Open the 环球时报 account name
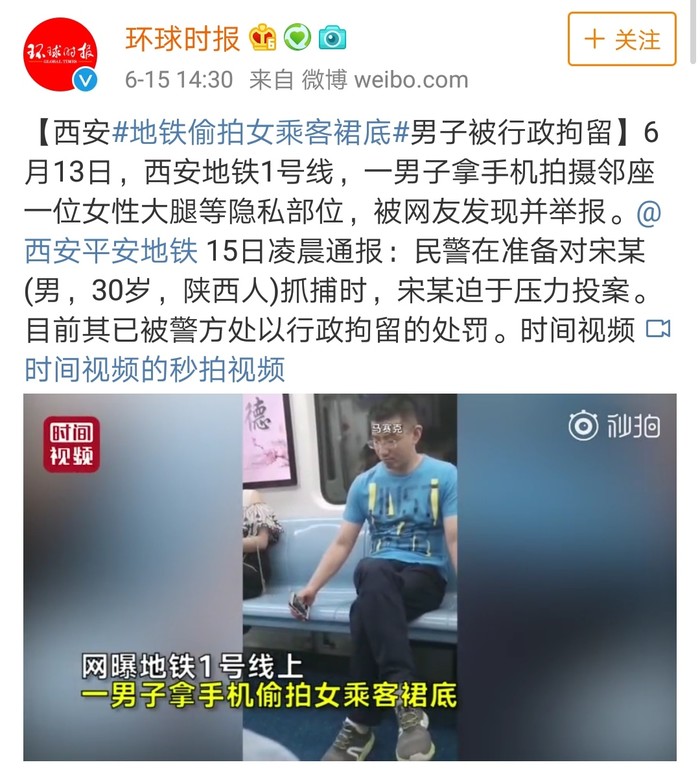 182,38
